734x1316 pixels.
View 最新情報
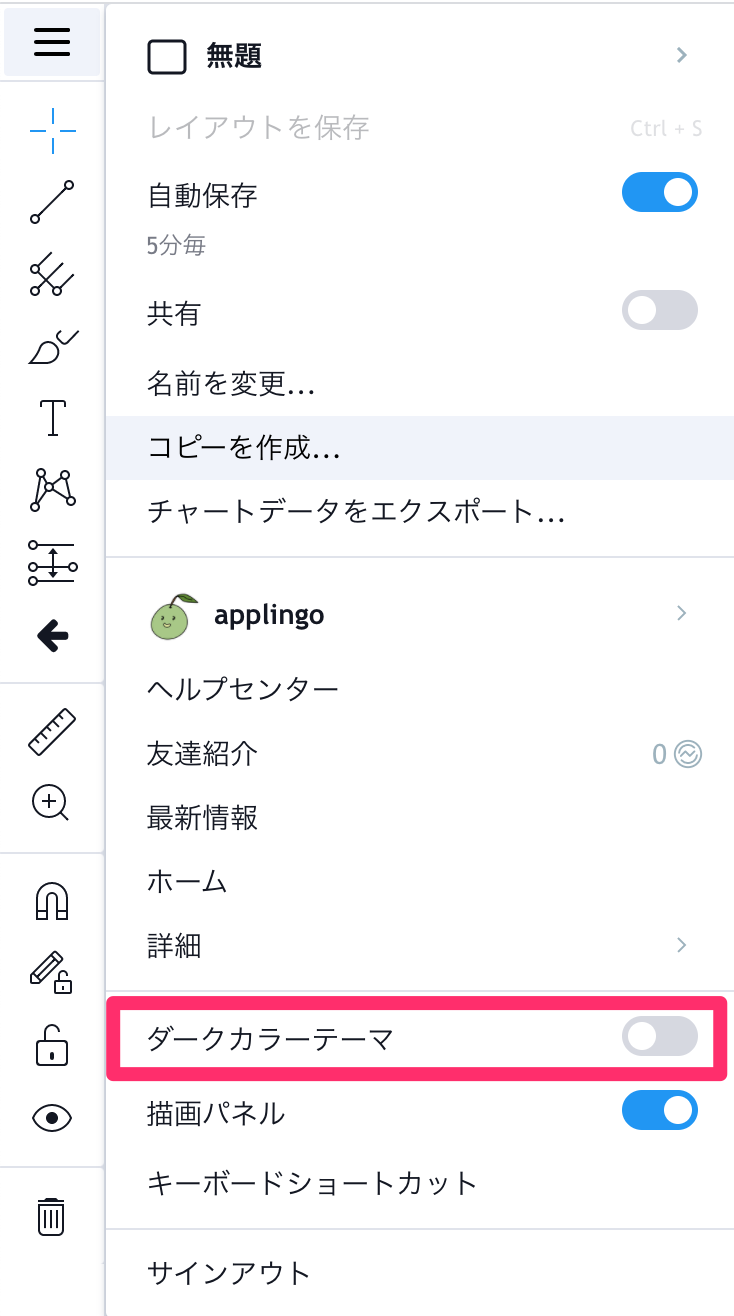[x=420, y=818]
